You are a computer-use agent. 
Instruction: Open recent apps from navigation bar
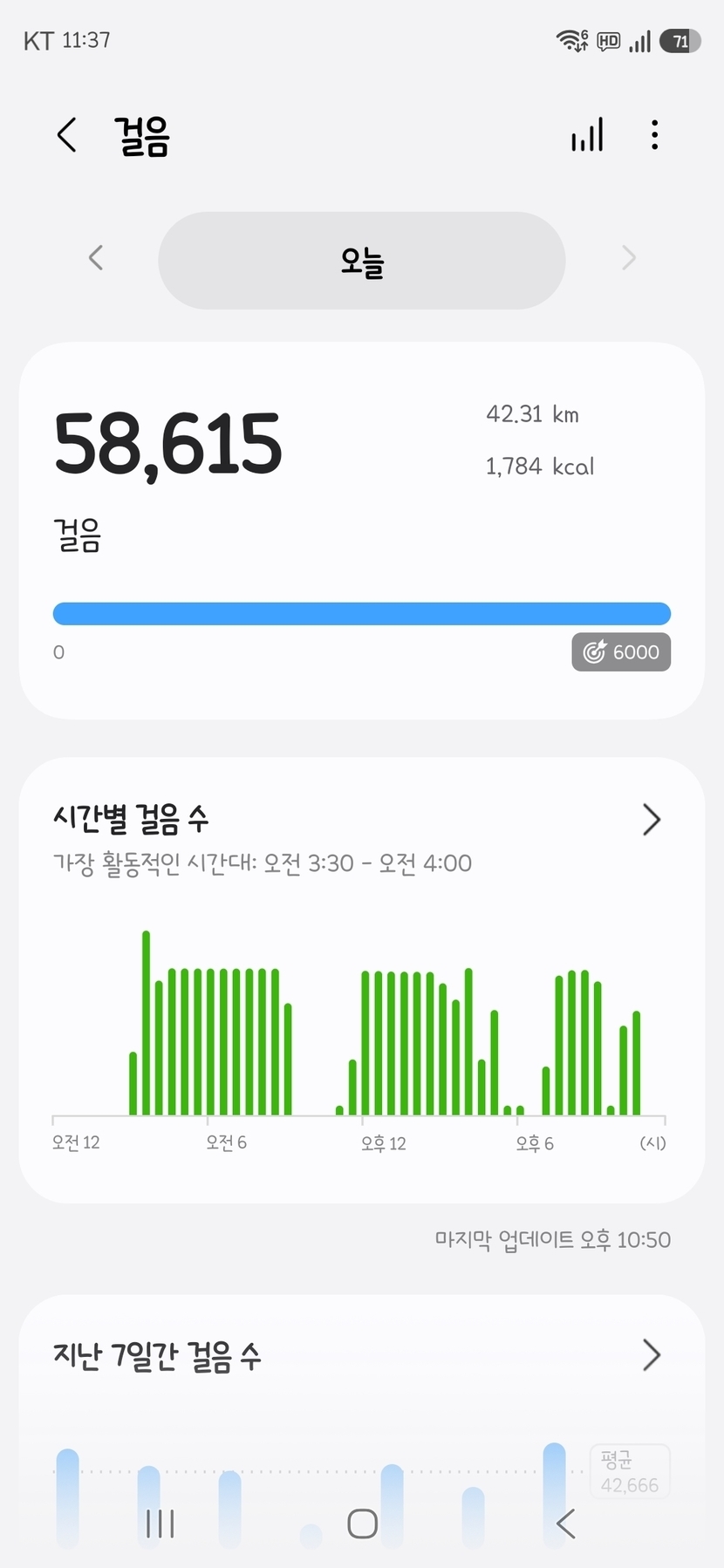[161, 1524]
